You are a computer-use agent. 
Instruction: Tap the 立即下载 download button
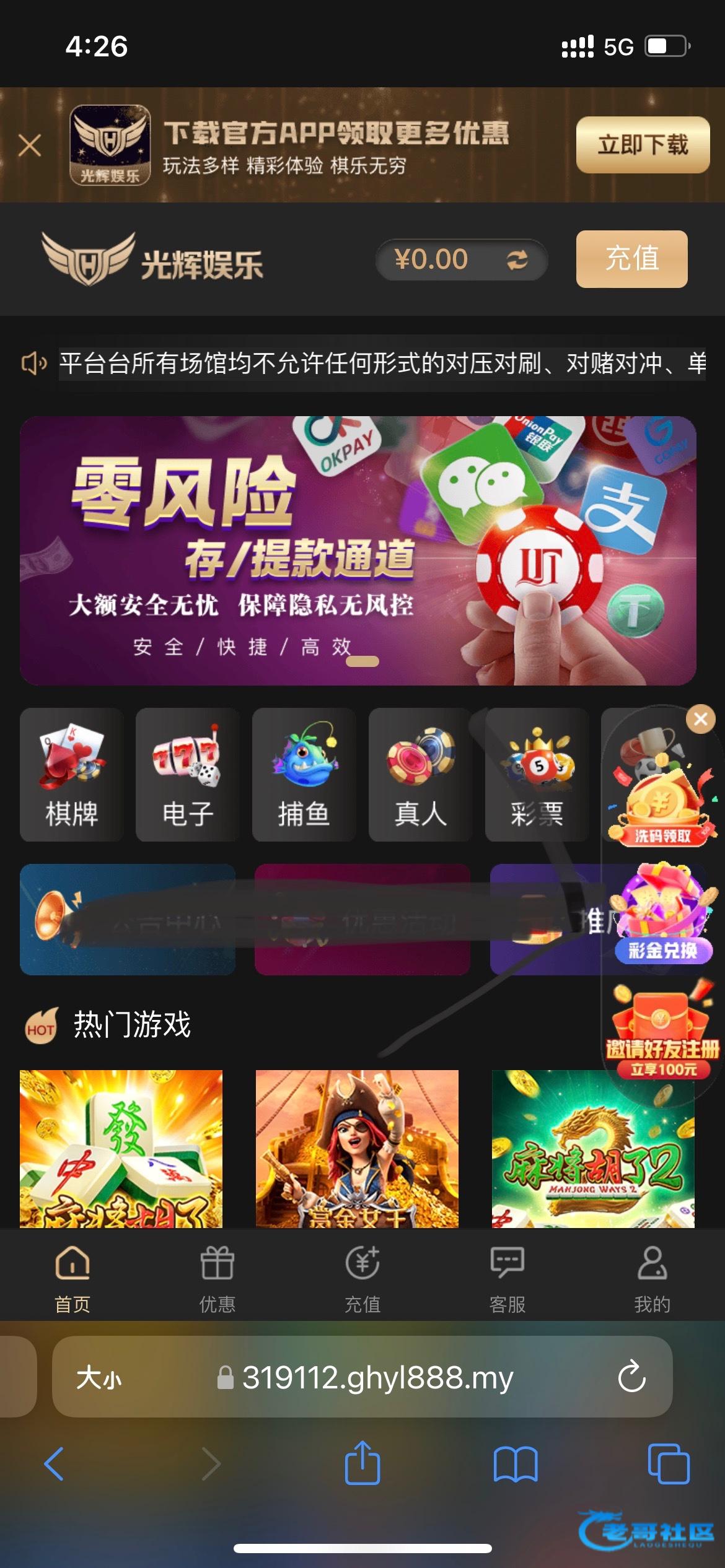(x=642, y=145)
